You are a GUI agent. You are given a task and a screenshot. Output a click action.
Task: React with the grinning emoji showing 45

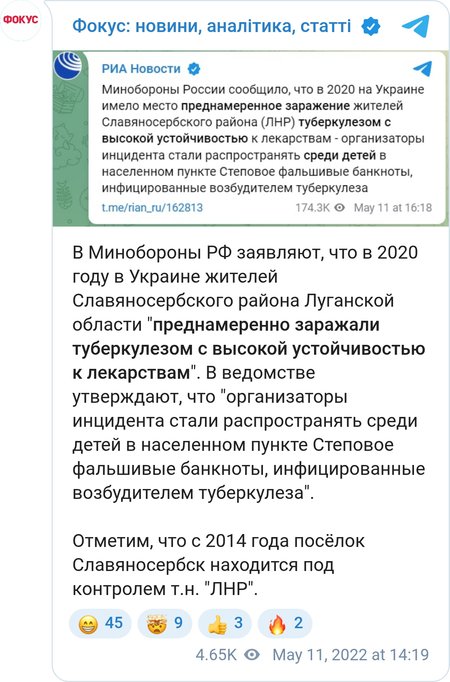pos(100,623)
